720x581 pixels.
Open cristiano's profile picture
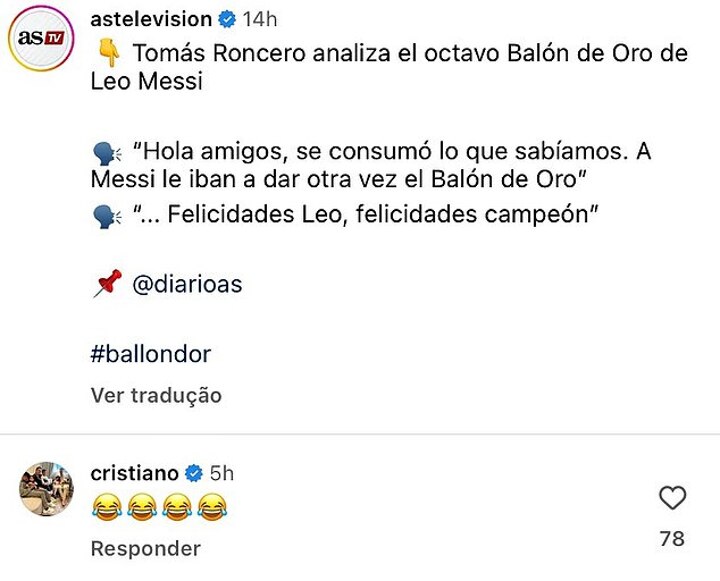(x=46, y=488)
